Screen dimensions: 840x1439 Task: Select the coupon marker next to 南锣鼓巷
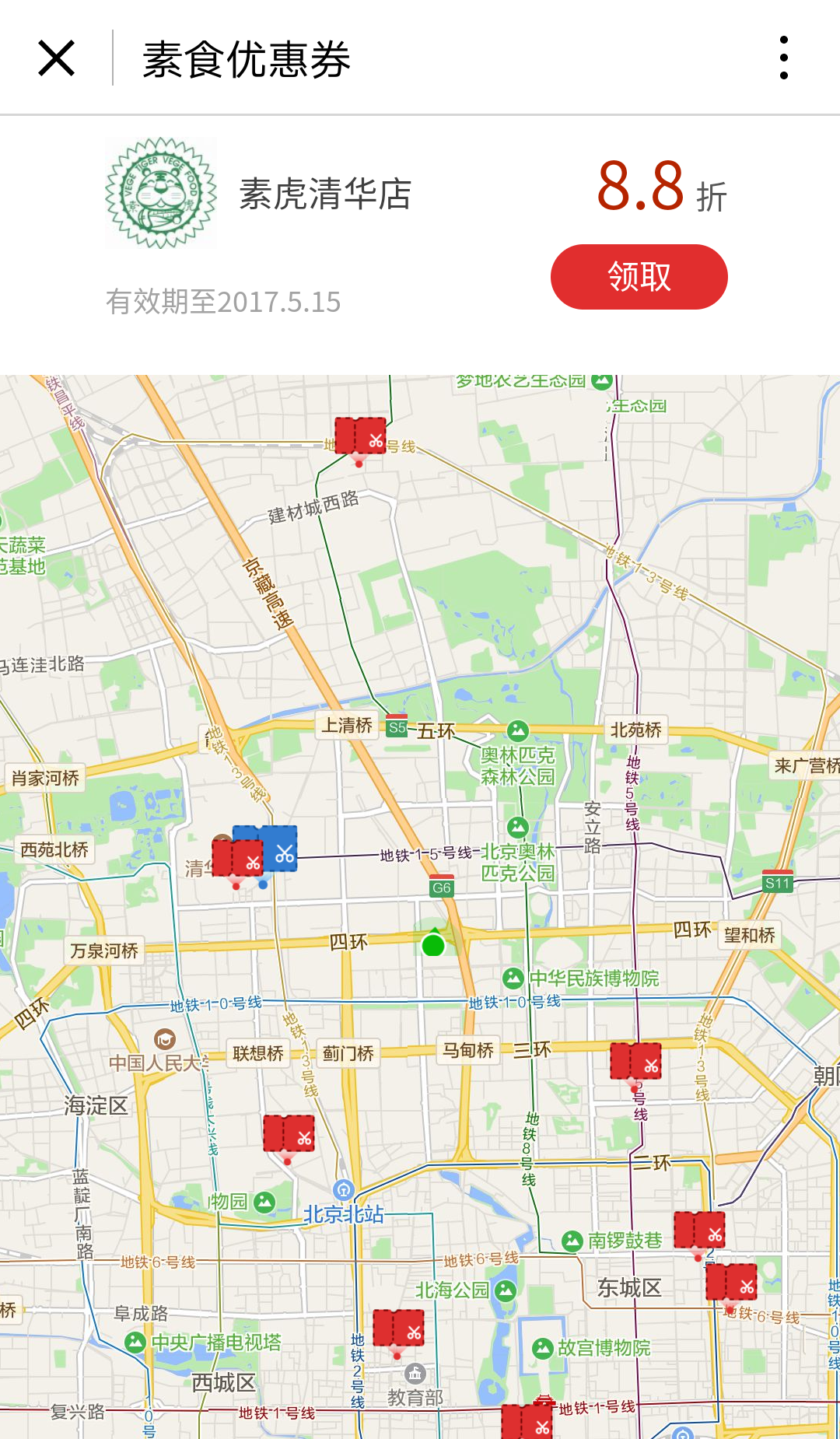click(x=698, y=1231)
